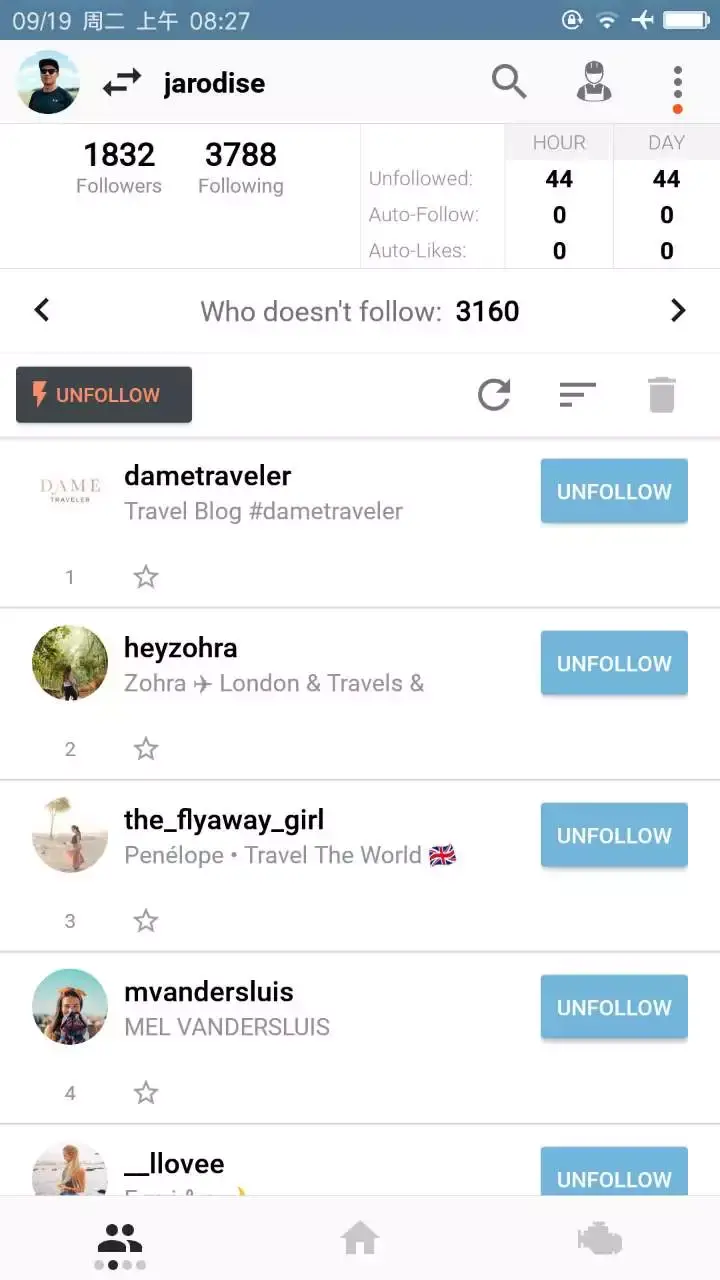Star the dametraveler entry
The height and width of the screenshot is (1280, 720).
pyautogui.click(x=146, y=577)
